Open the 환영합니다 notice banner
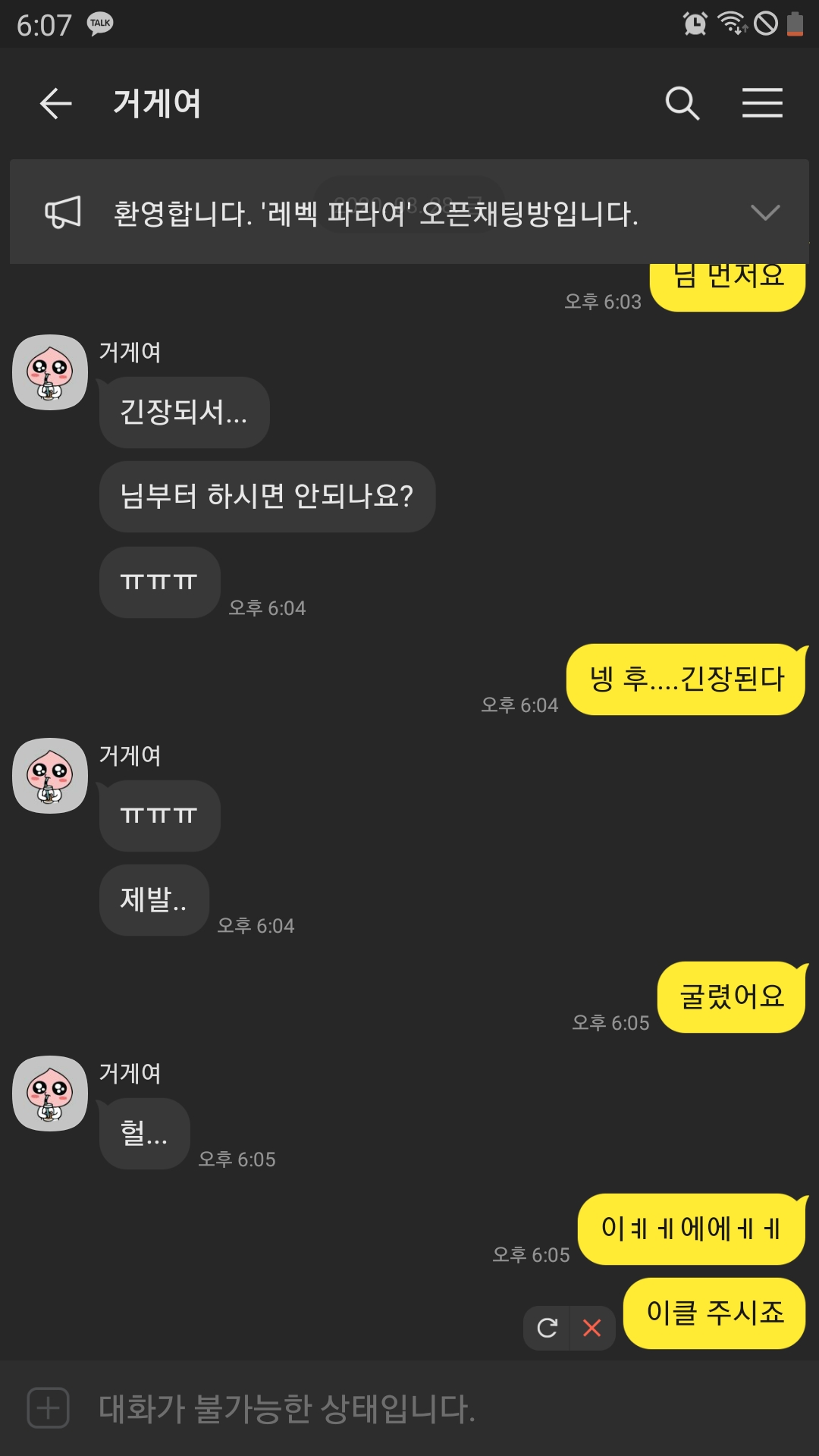Viewport: 819px width, 1456px height. [375, 213]
